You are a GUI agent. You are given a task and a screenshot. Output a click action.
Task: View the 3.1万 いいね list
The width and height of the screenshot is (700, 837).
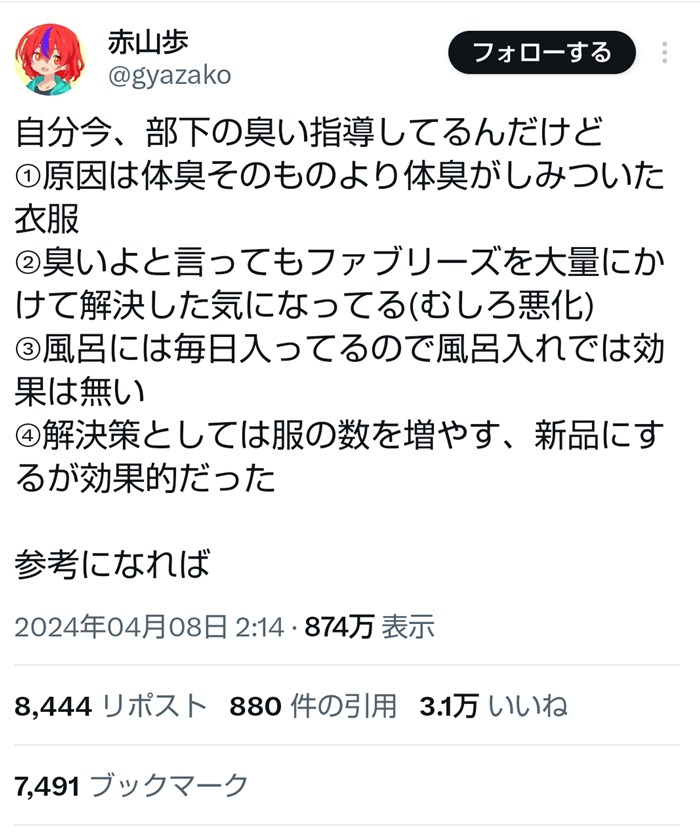tap(493, 706)
